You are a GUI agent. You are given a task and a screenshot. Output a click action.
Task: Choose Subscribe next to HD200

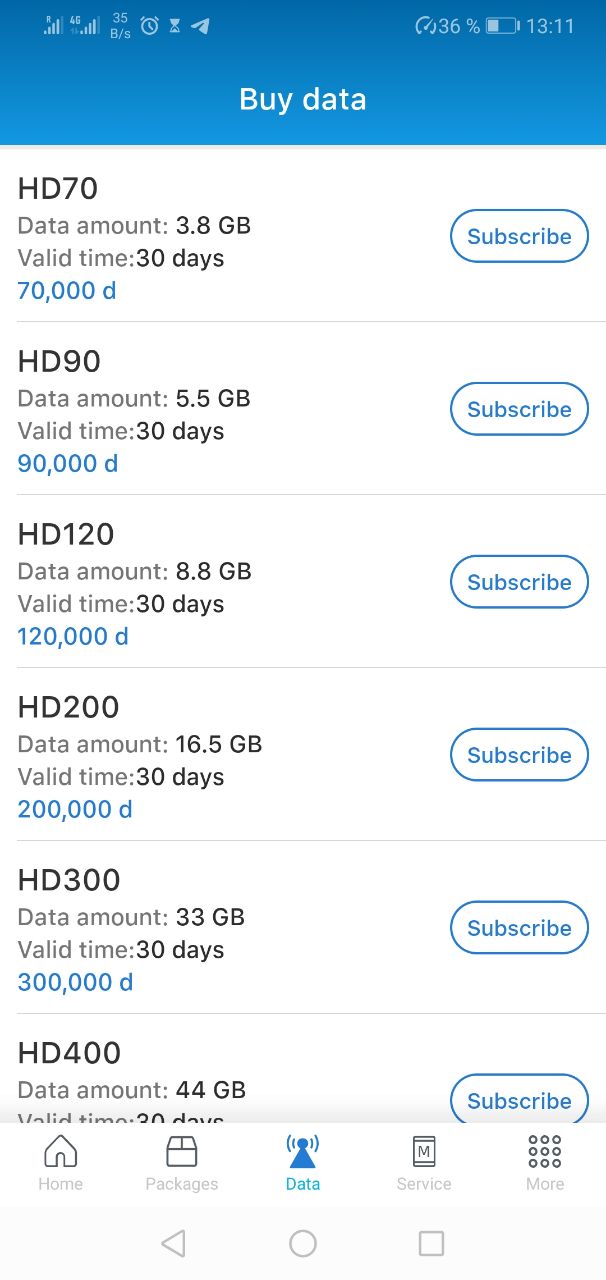(x=519, y=755)
